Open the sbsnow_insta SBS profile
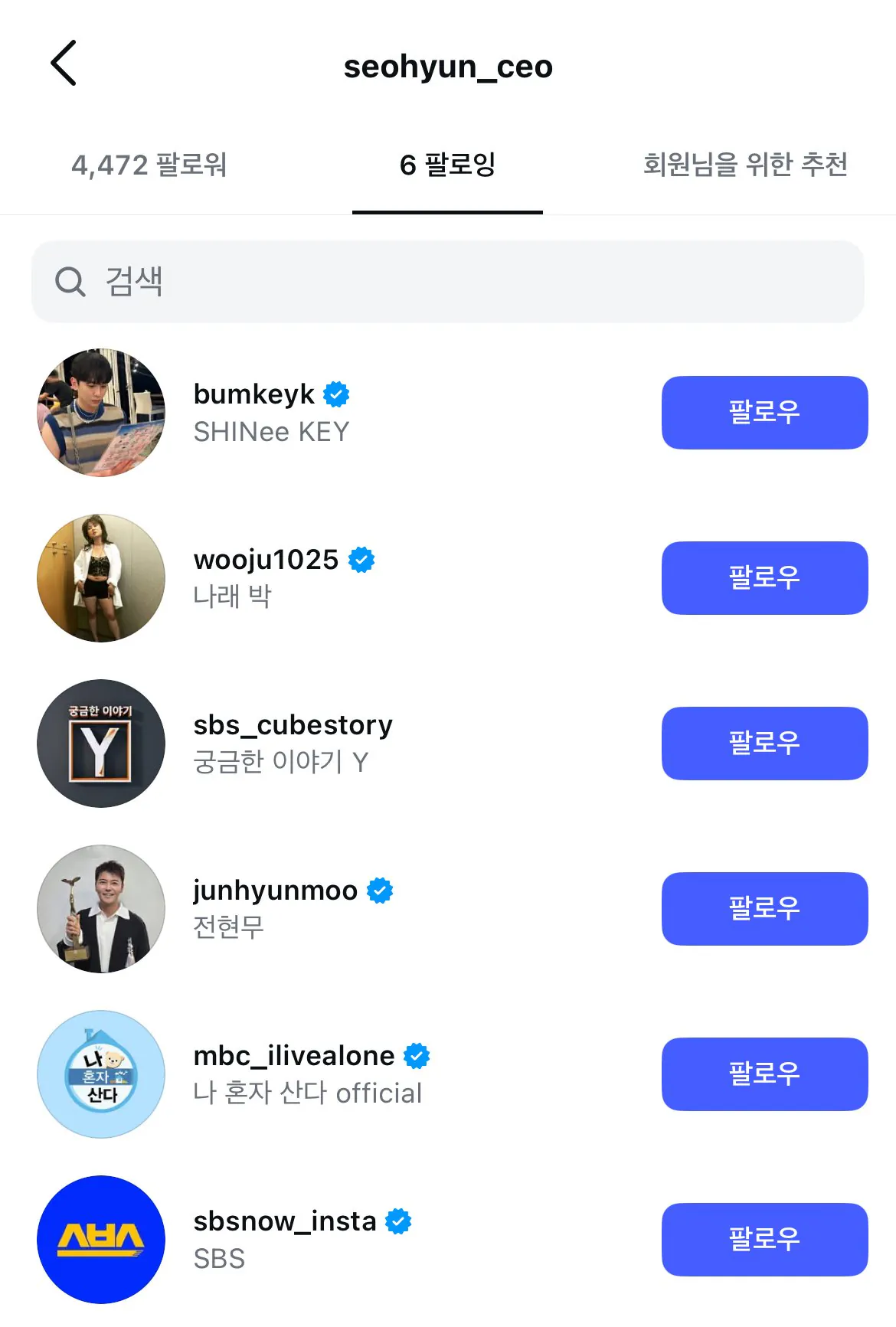Viewport: 896px width, 1327px height. coord(283,1238)
